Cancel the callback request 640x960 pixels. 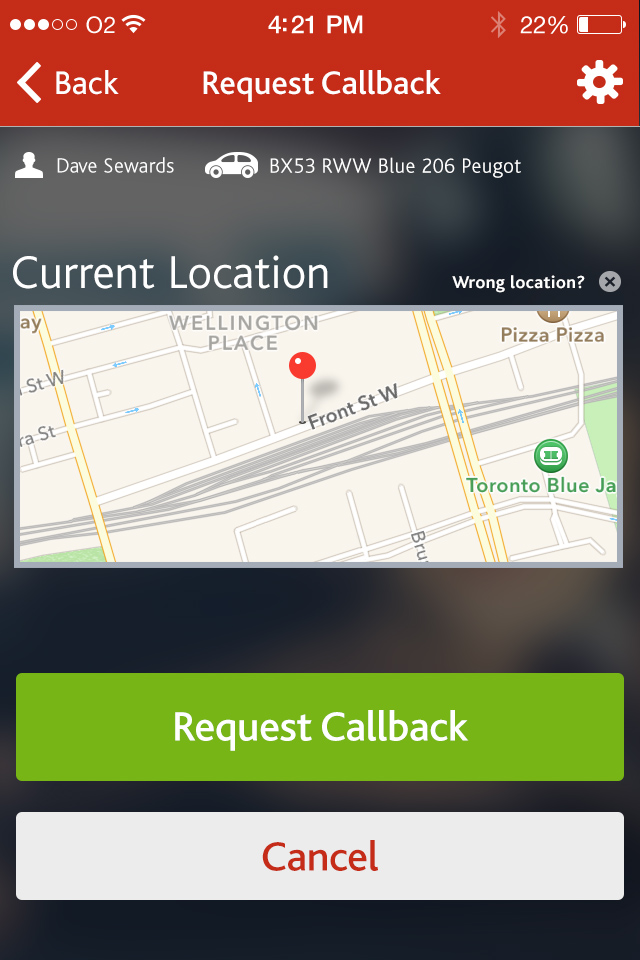320,856
